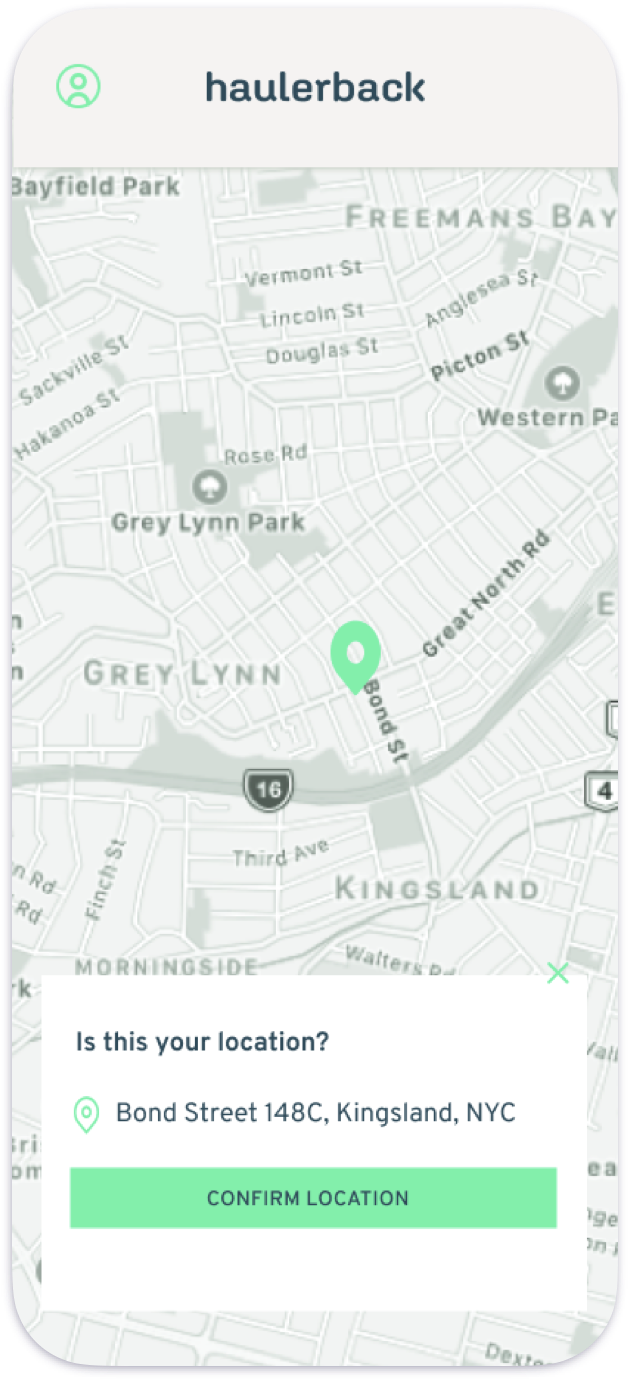Viewport: 630px width, 1380px height.
Task: Close the location confirmation dialog
Action: click(558, 973)
